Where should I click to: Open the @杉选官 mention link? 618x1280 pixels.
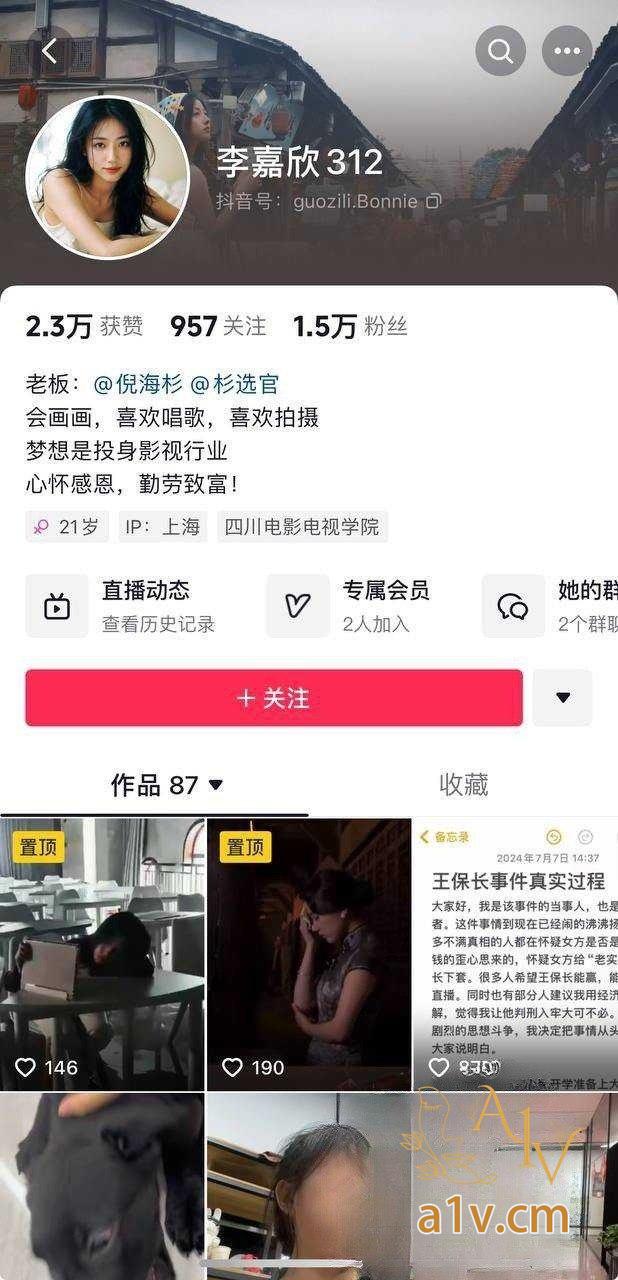[x=234, y=383]
